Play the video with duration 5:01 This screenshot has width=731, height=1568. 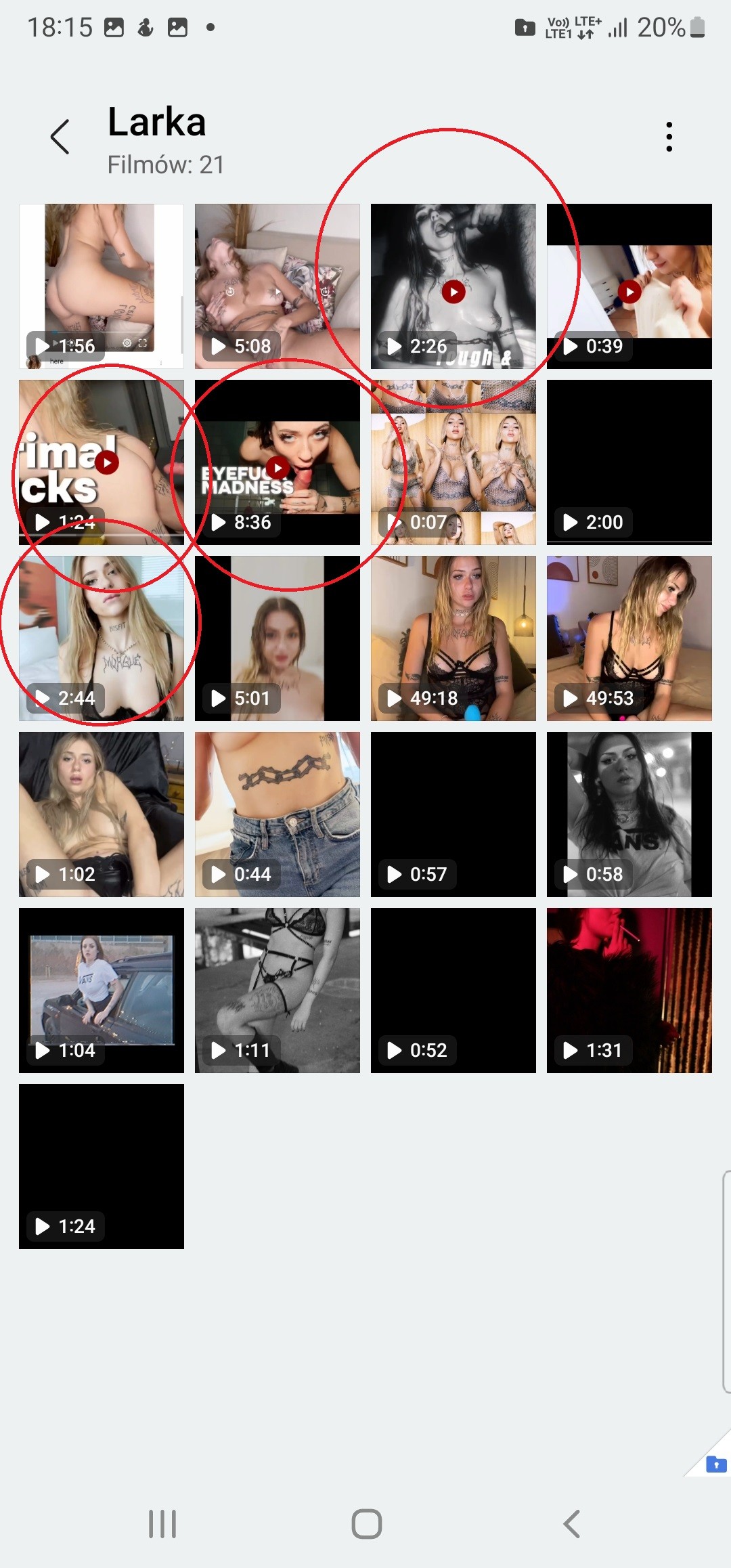coord(278,638)
